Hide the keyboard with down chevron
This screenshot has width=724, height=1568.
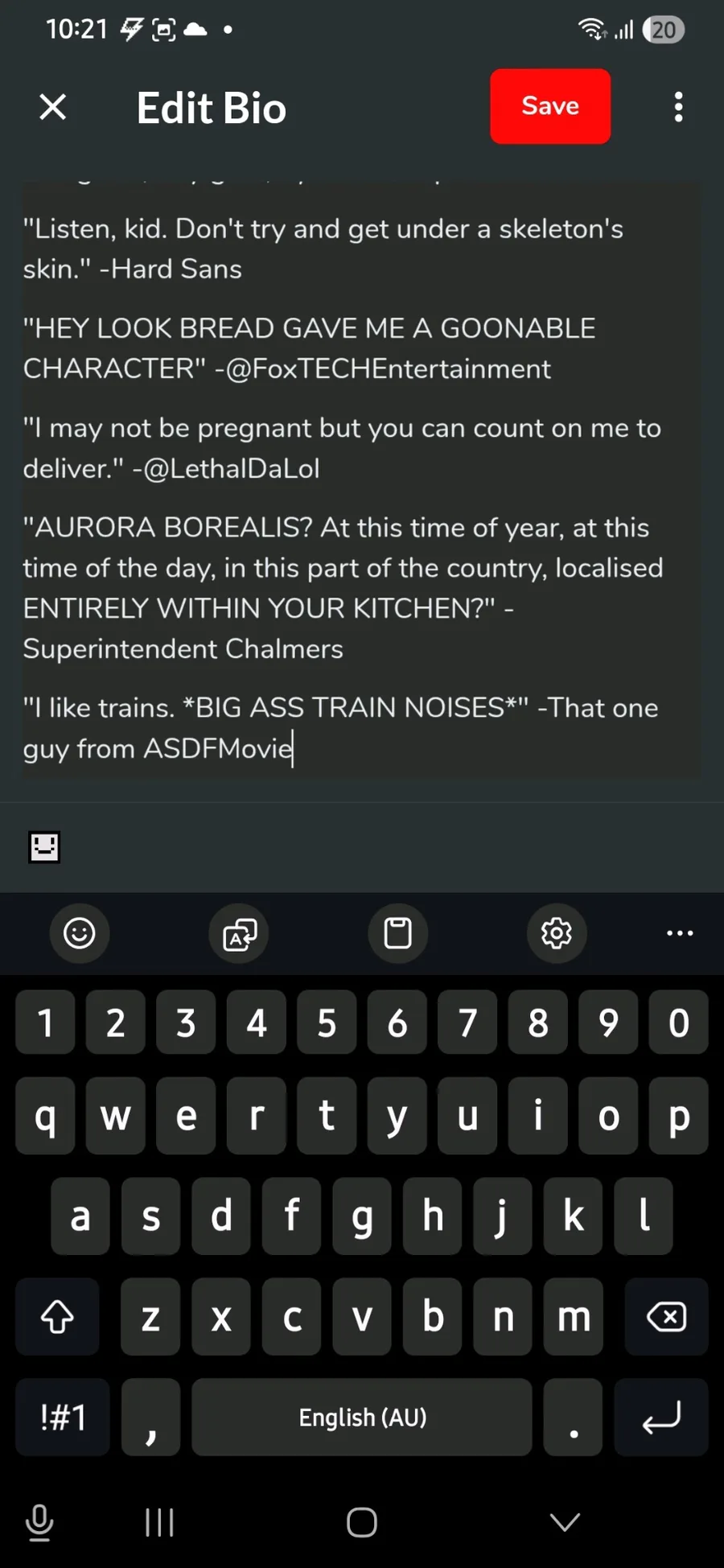(x=565, y=1522)
